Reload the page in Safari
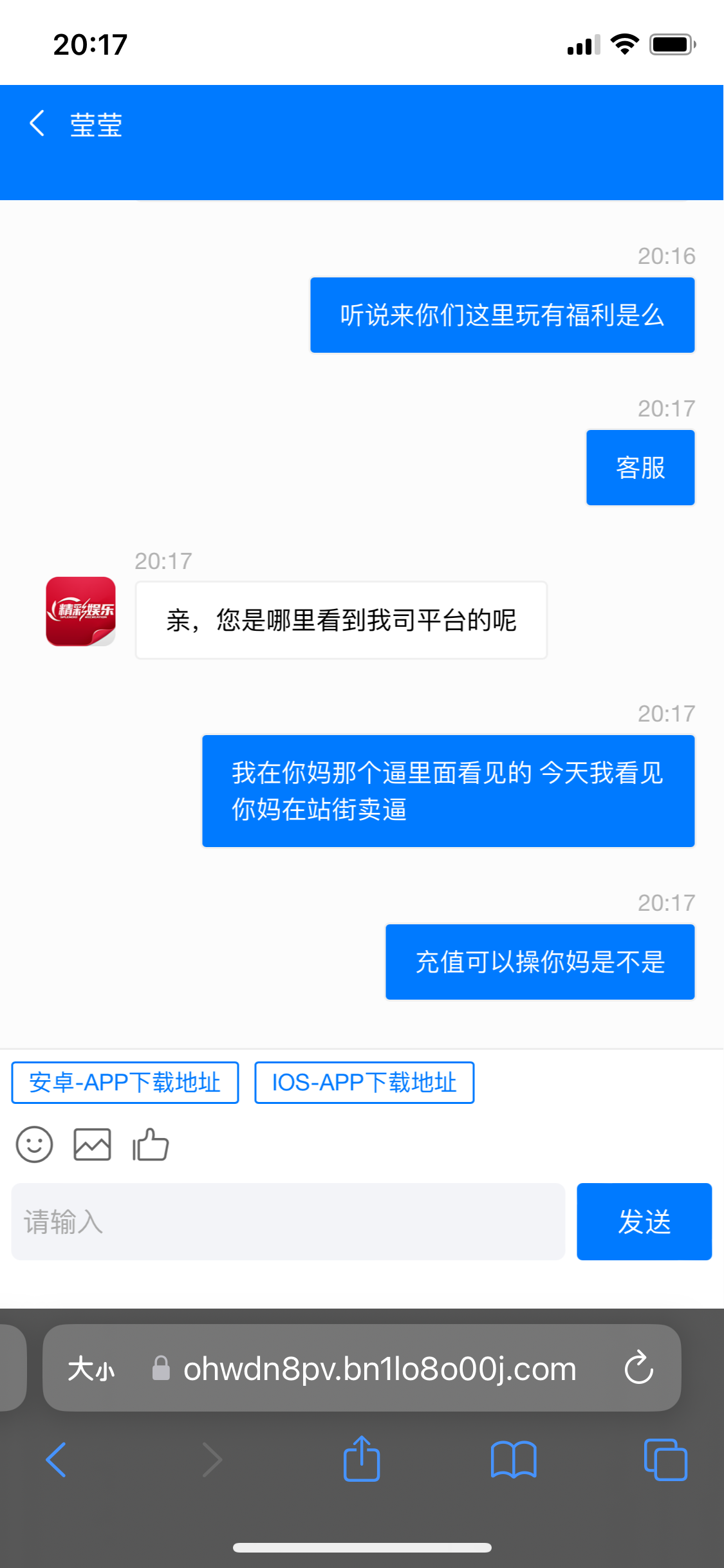Image resolution: width=724 pixels, height=1568 pixels. pyautogui.click(x=638, y=1368)
